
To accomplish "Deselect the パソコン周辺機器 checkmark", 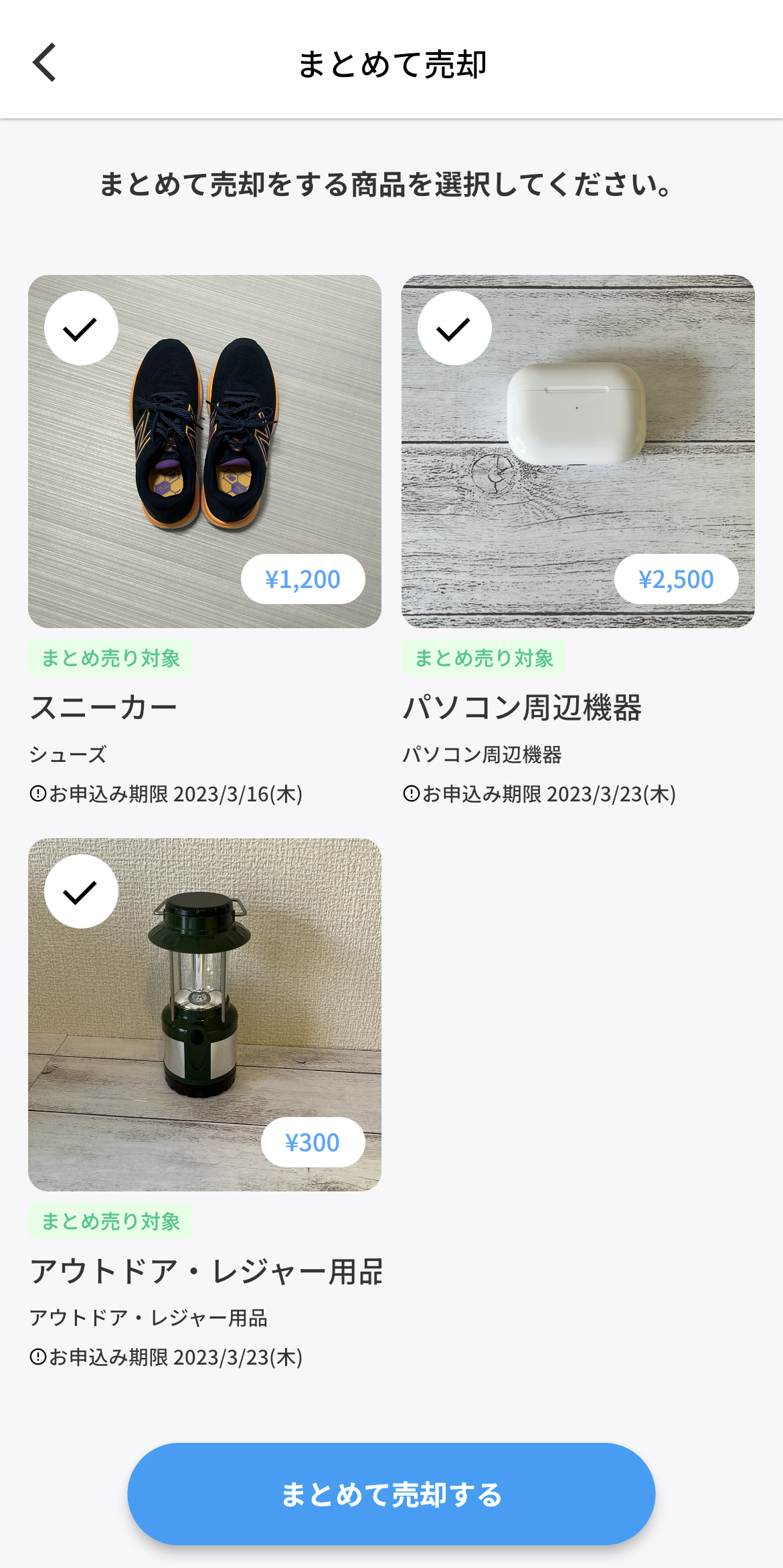I will pyautogui.click(x=454, y=328).
